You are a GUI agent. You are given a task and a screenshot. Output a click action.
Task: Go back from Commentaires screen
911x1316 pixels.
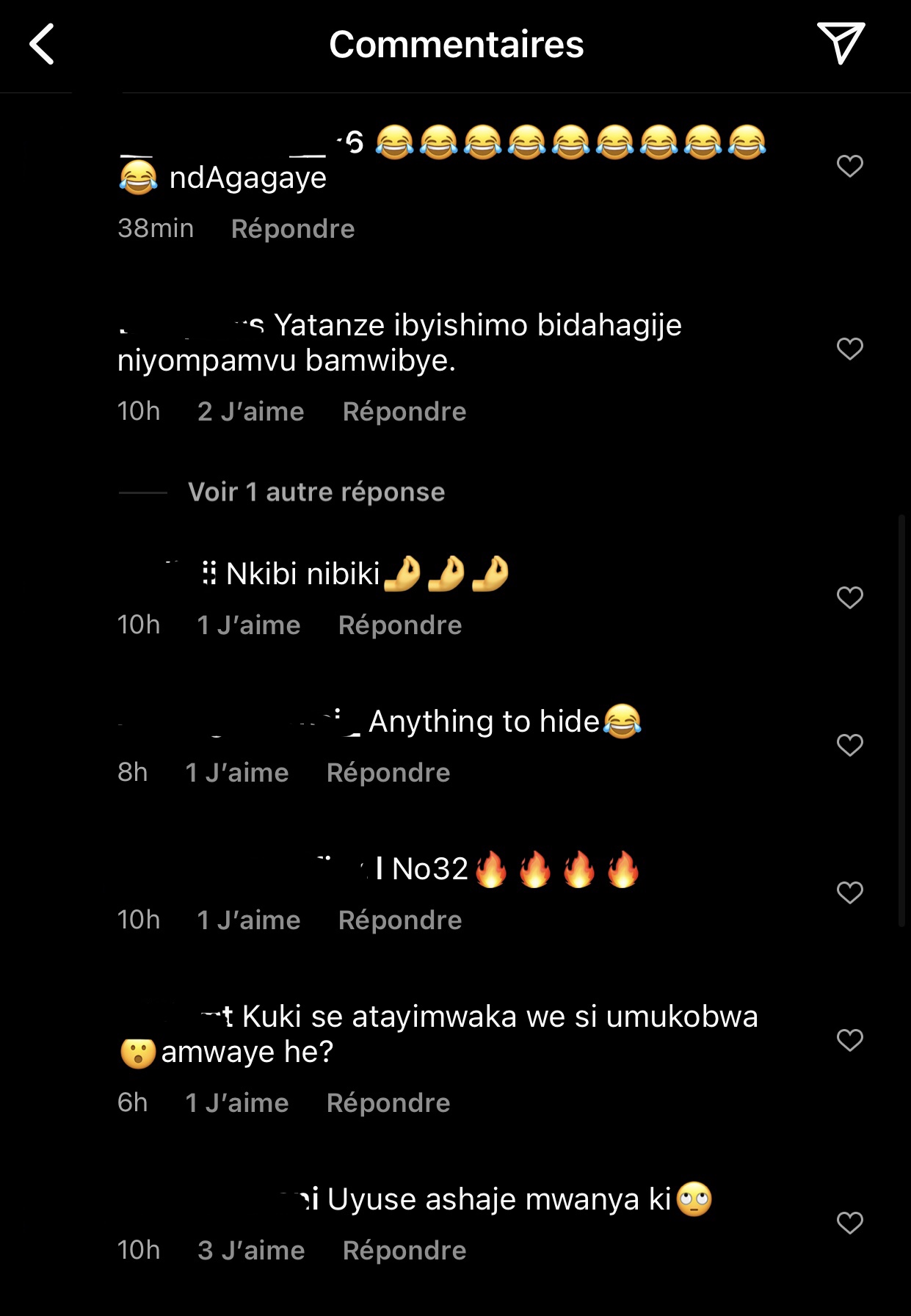coord(42,44)
